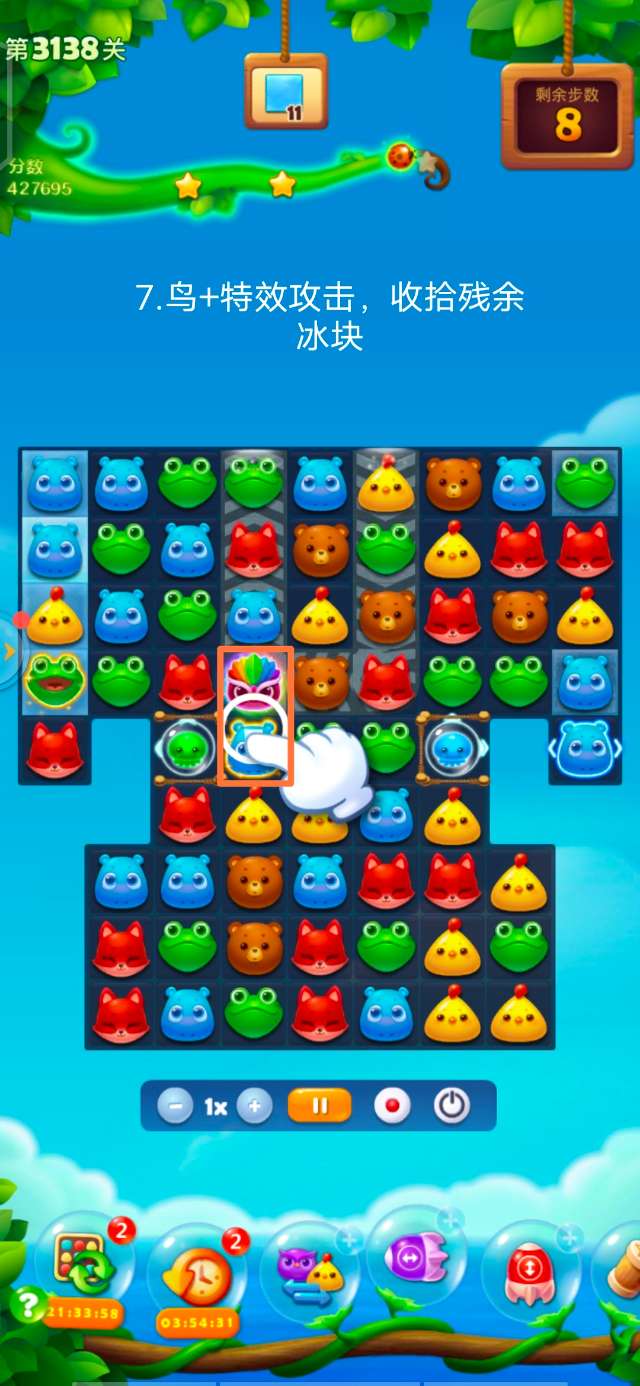Viewport: 640px width, 1386px height.
Task: Tap the power button to exit replay
Action: point(452,1107)
